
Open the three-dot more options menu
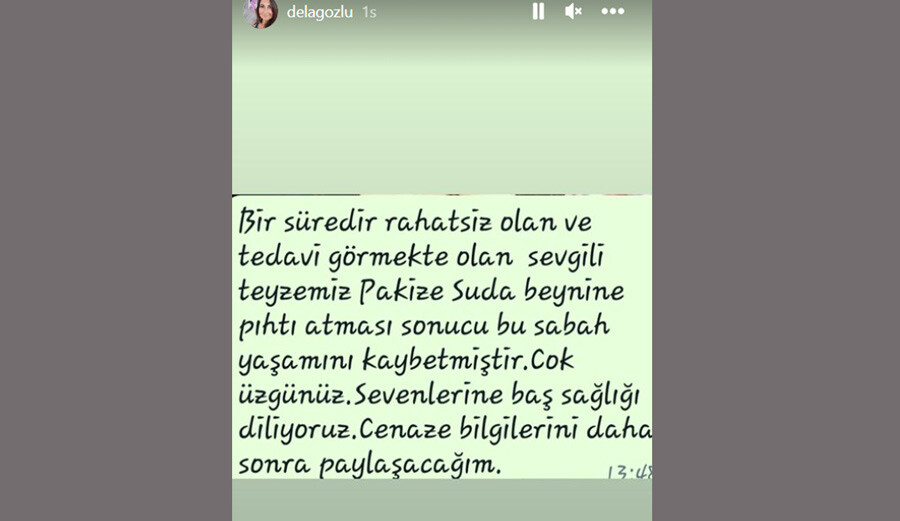[612, 12]
